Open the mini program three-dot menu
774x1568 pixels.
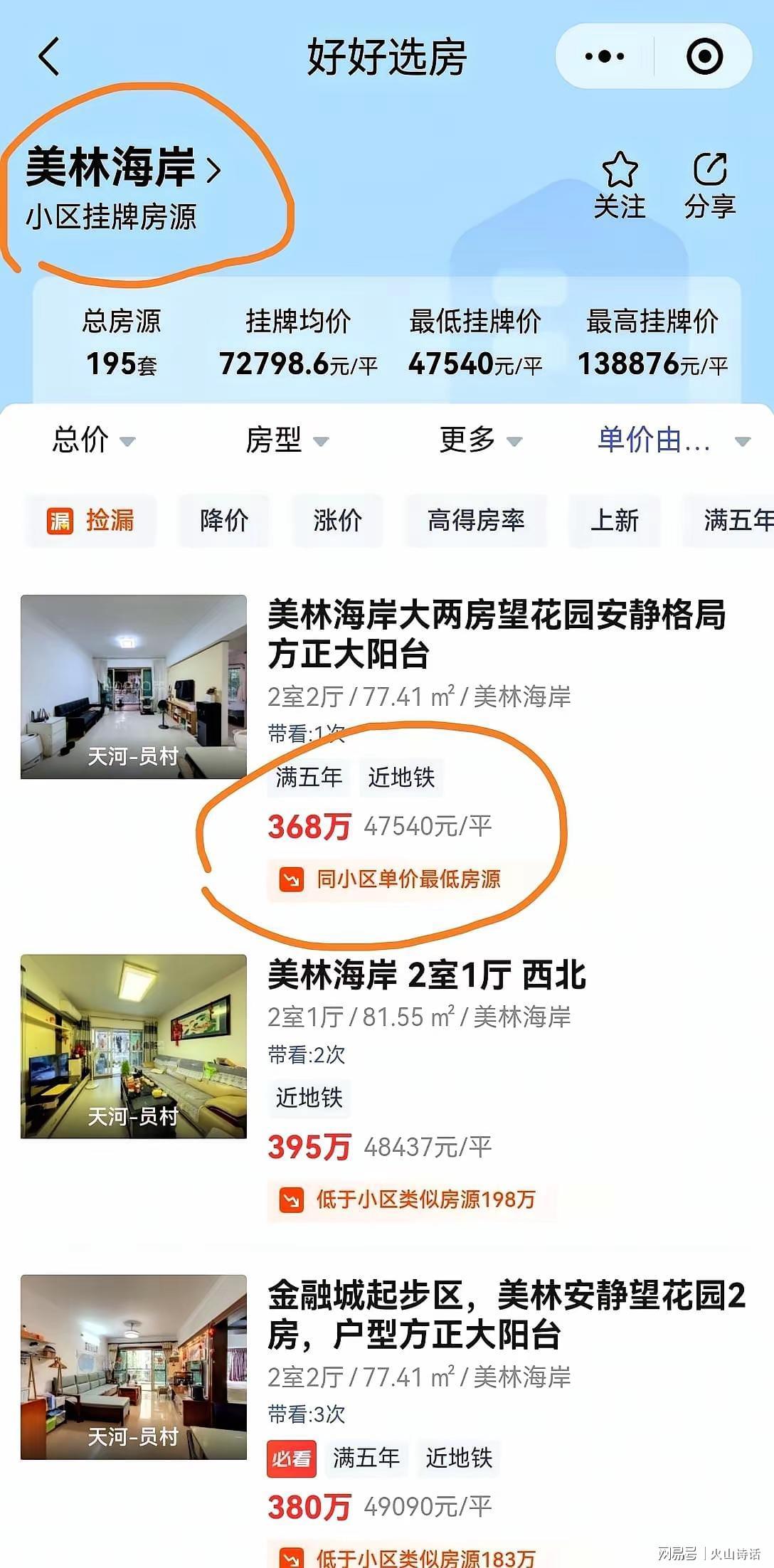(x=605, y=57)
